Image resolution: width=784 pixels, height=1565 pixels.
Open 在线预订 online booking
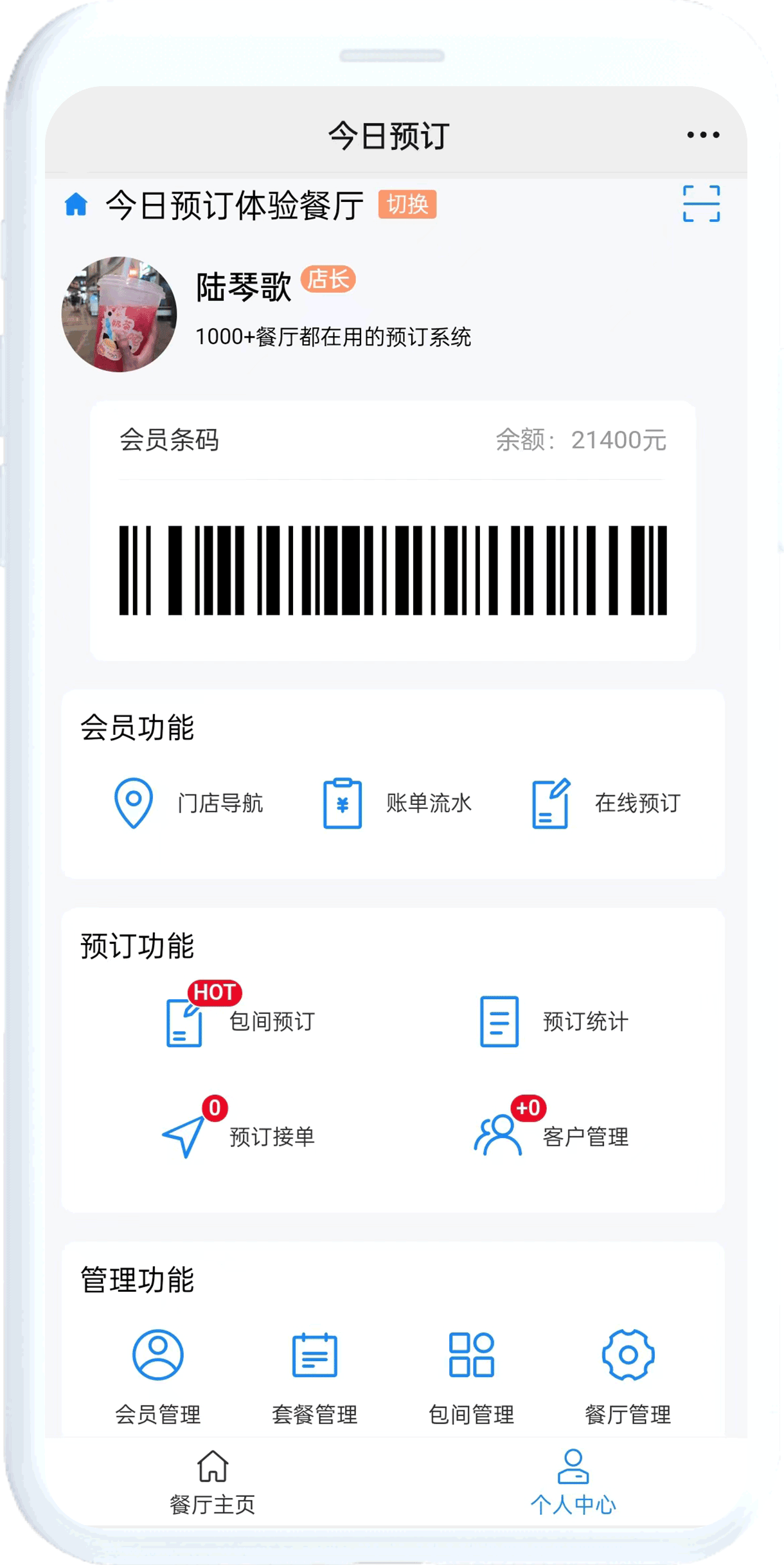[x=605, y=803]
